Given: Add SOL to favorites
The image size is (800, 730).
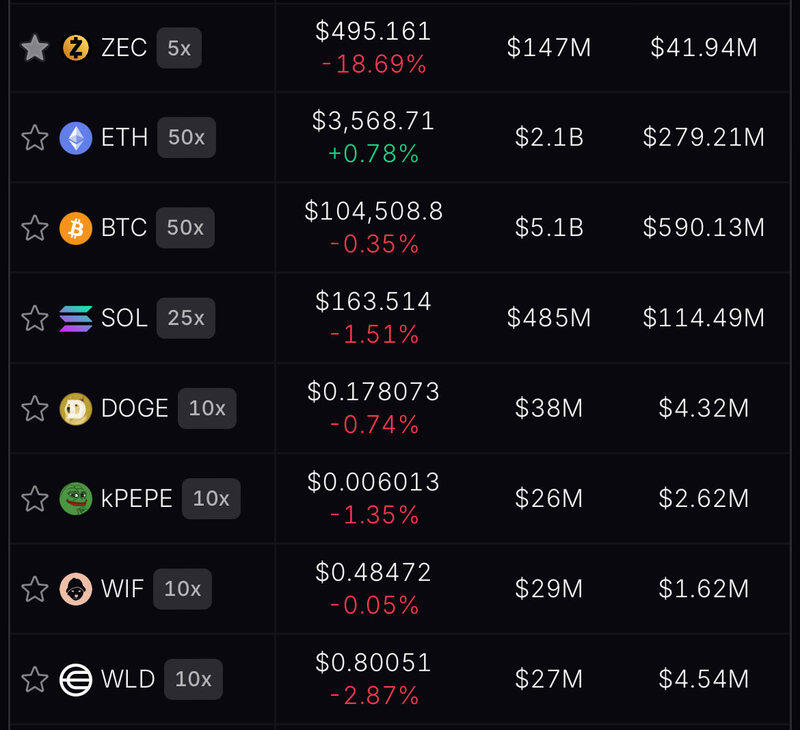Looking at the screenshot, I should tap(35, 318).
